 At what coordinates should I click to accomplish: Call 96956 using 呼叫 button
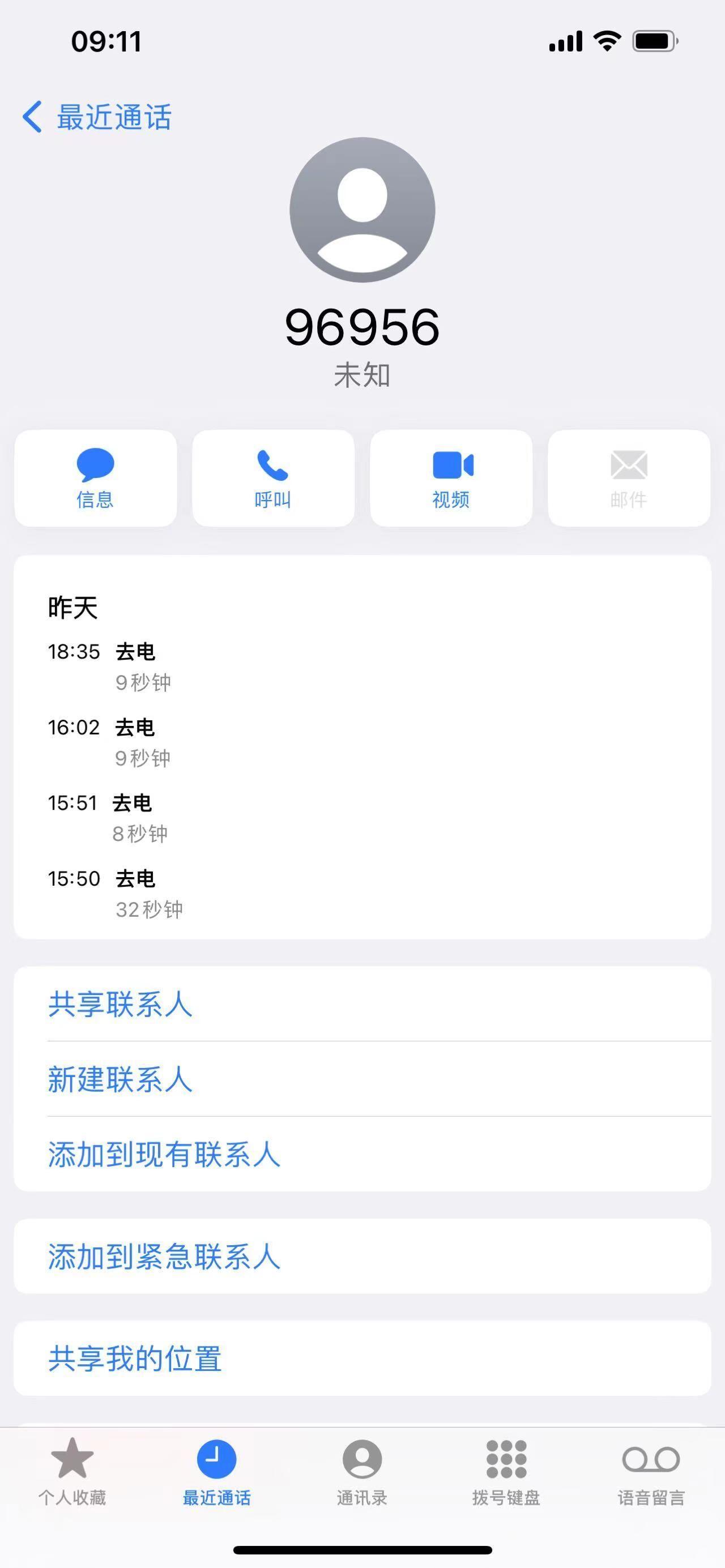[274, 478]
